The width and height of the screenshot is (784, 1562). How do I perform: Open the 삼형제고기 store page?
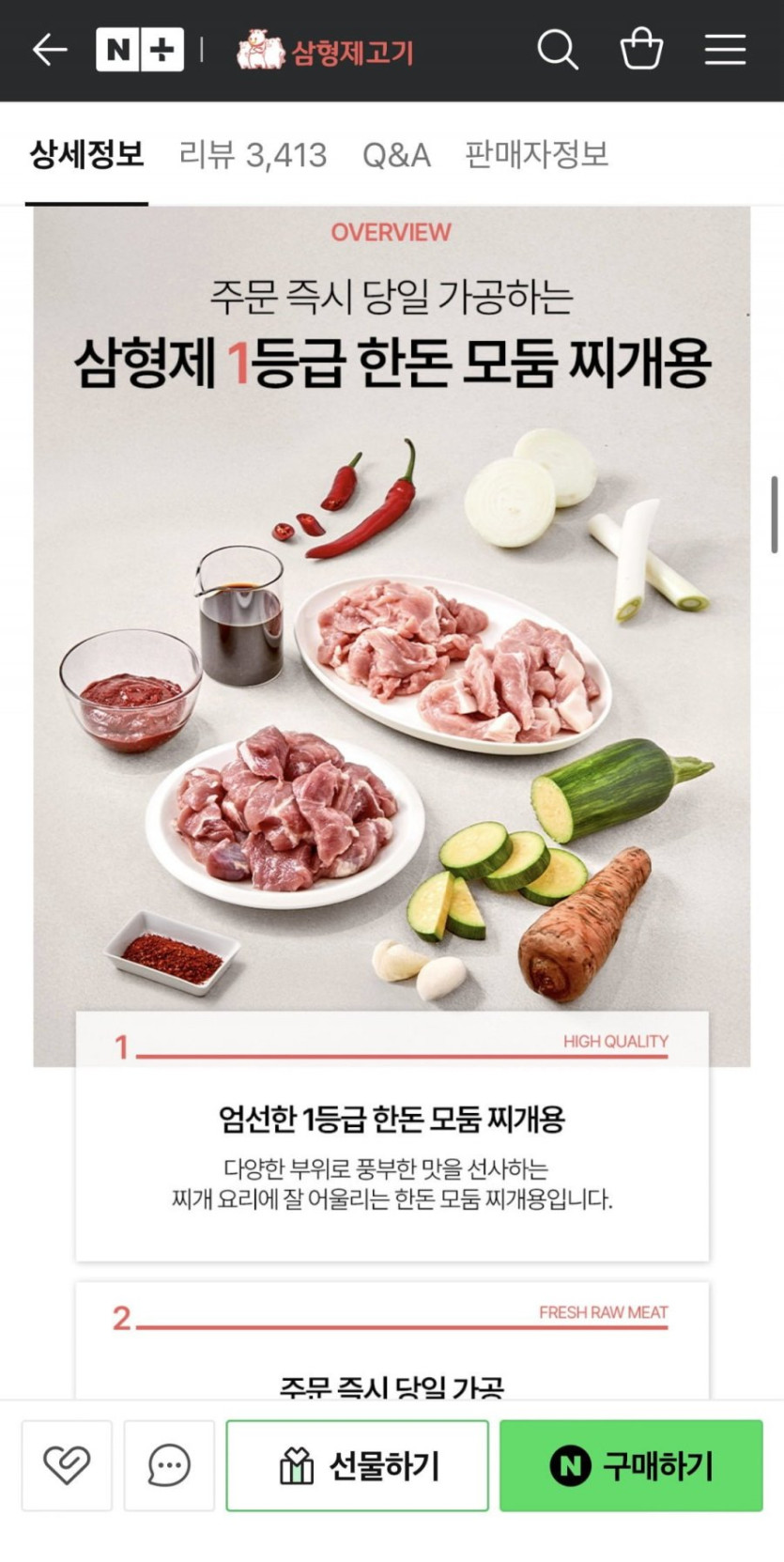[x=325, y=51]
